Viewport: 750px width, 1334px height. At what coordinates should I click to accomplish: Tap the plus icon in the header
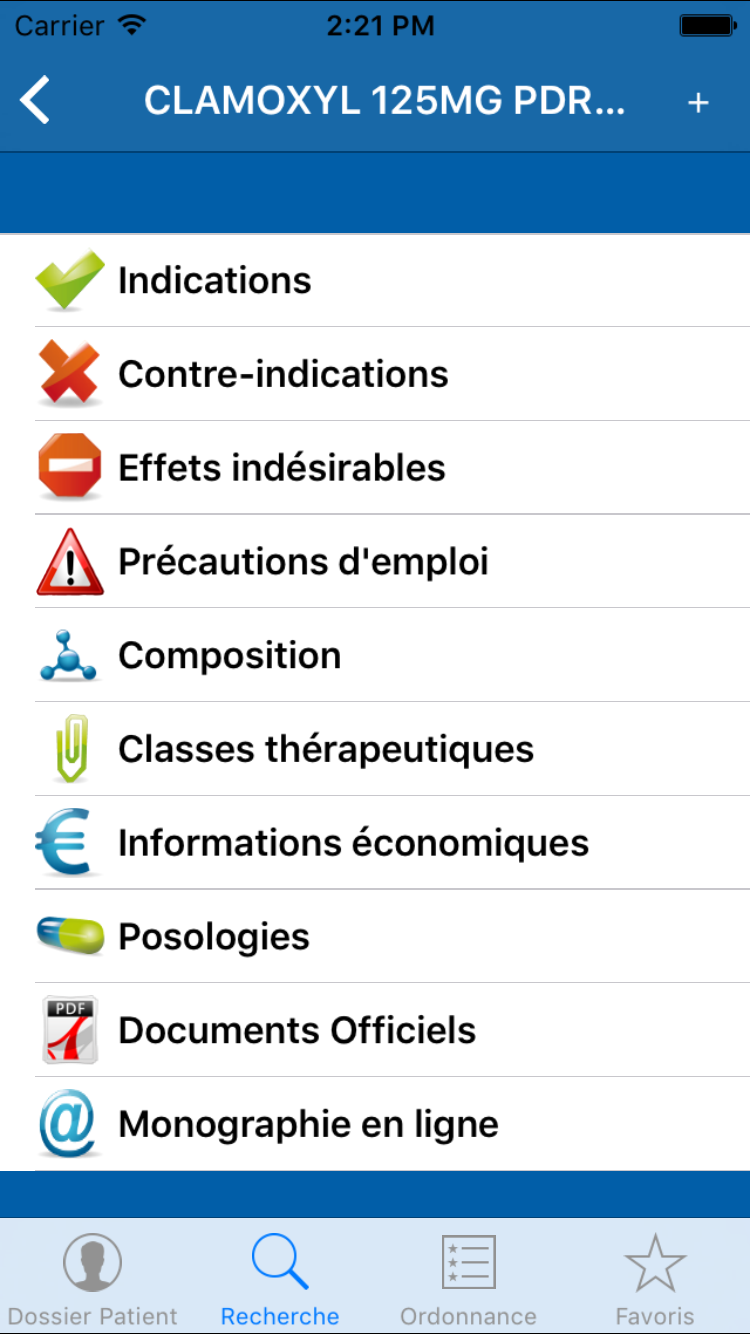698,102
